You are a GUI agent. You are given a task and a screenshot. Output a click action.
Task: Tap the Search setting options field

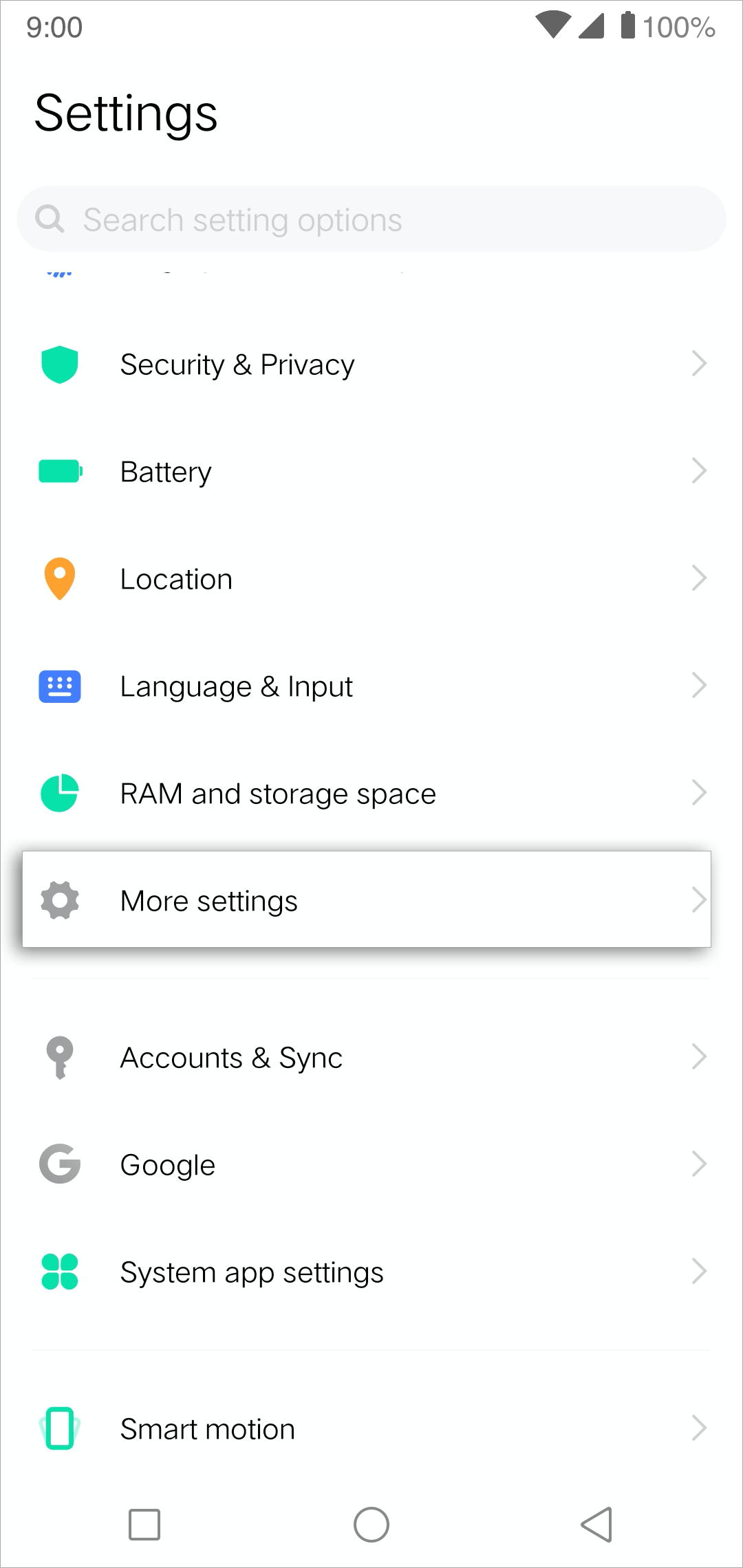click(x=371, y=219)
